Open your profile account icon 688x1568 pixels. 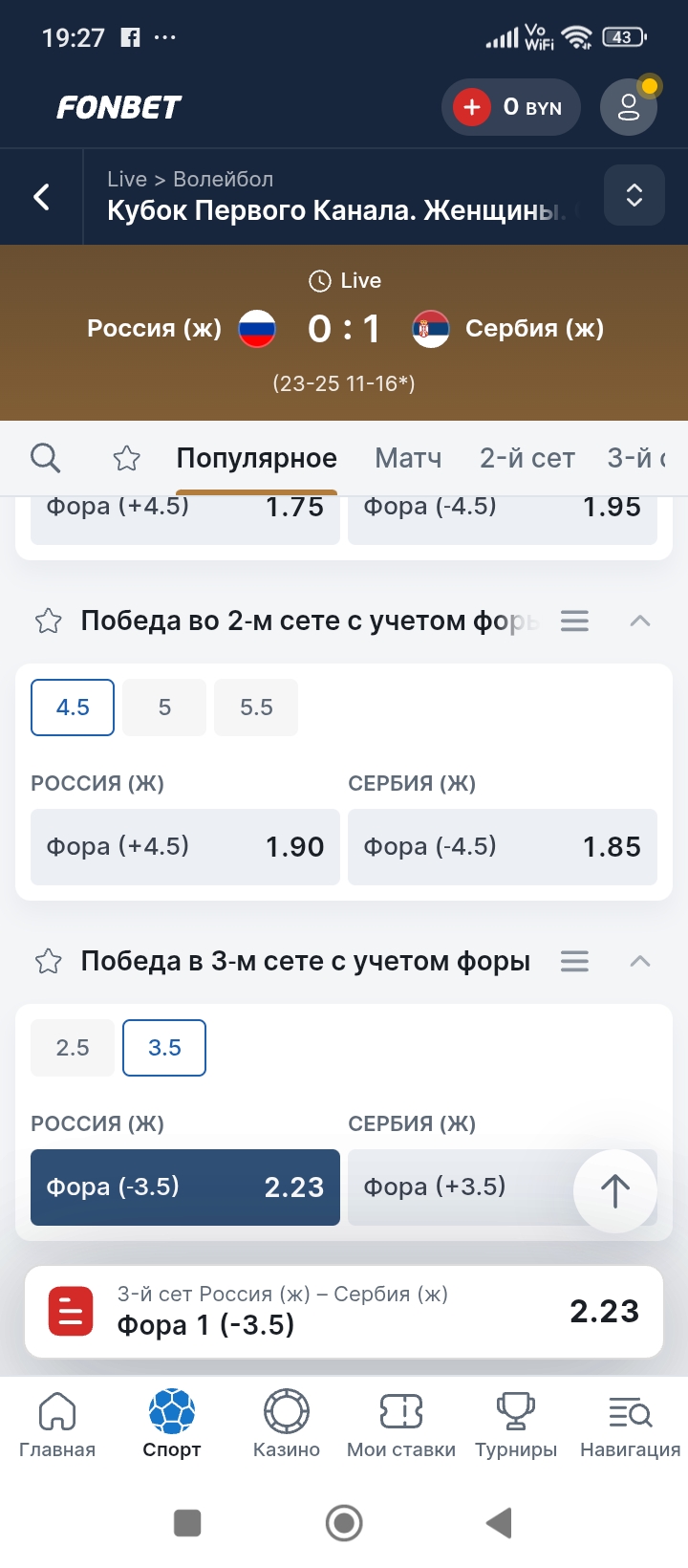coord(628,106)
